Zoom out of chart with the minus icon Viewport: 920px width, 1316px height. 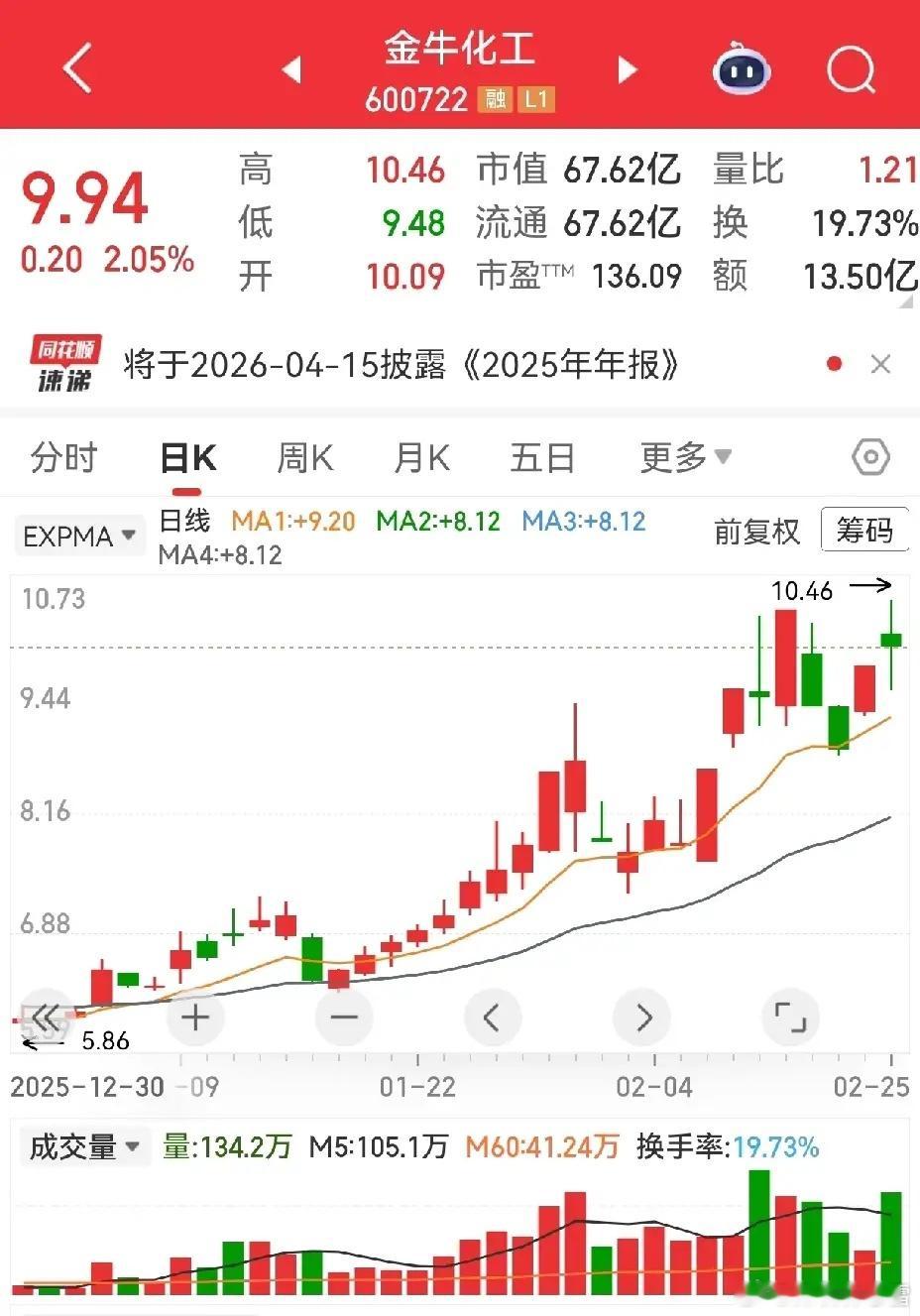tap(344, 1017)
